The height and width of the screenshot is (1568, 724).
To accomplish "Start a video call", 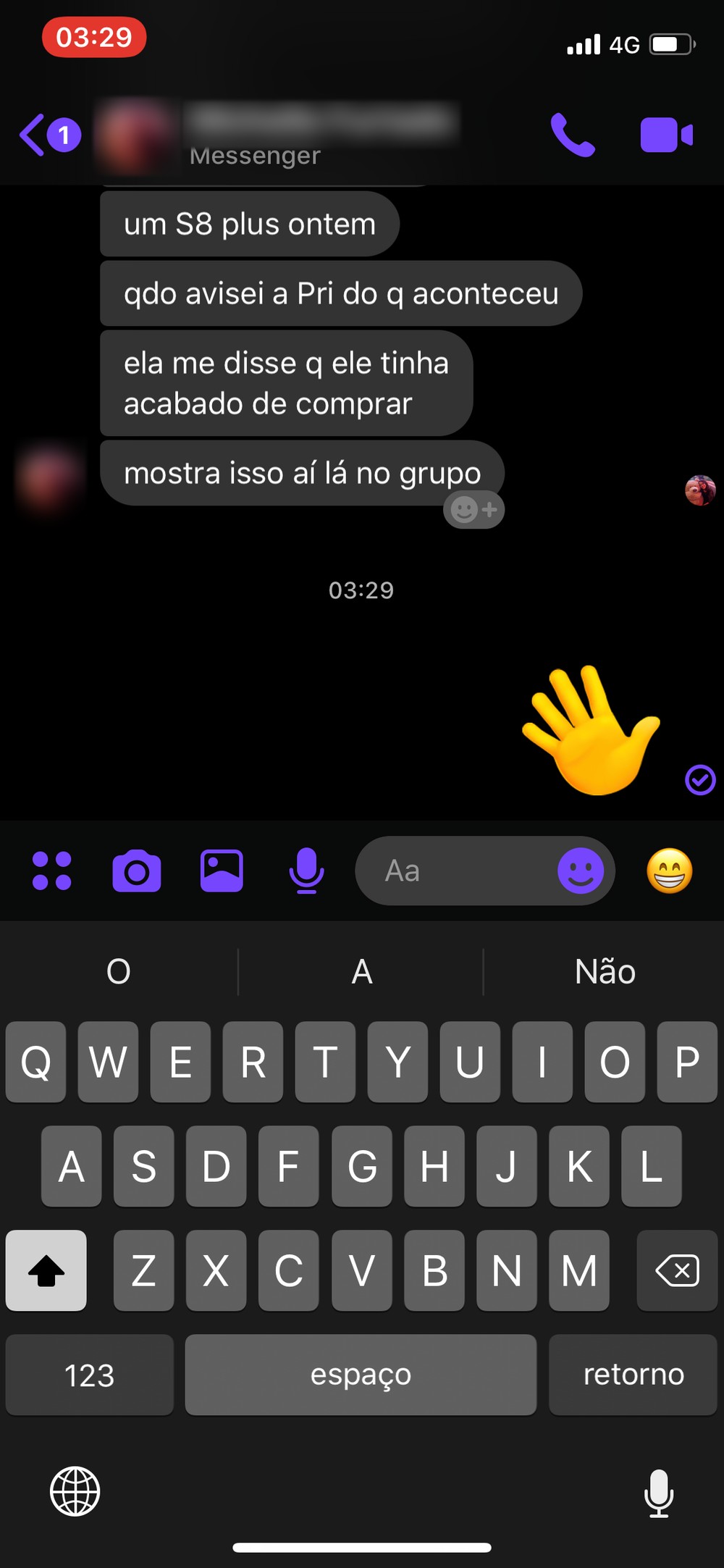I will click(666, 135).
